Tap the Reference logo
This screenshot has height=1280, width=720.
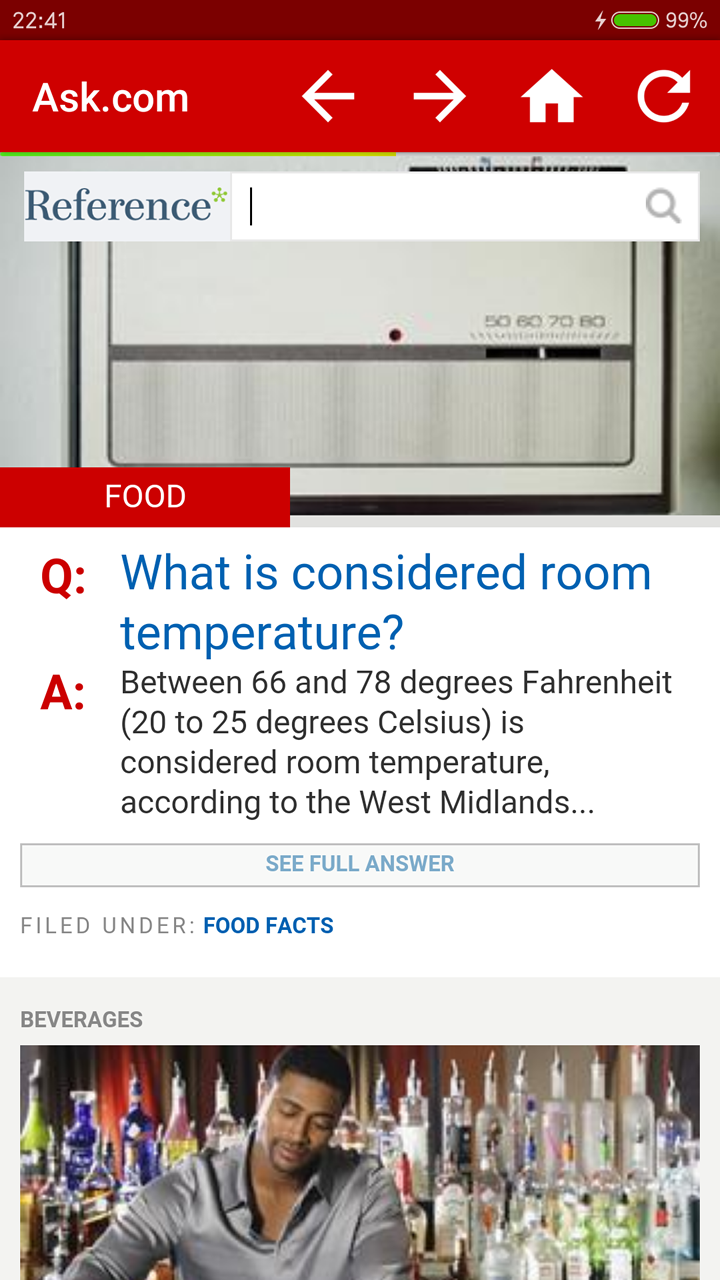tap(127, 207)
